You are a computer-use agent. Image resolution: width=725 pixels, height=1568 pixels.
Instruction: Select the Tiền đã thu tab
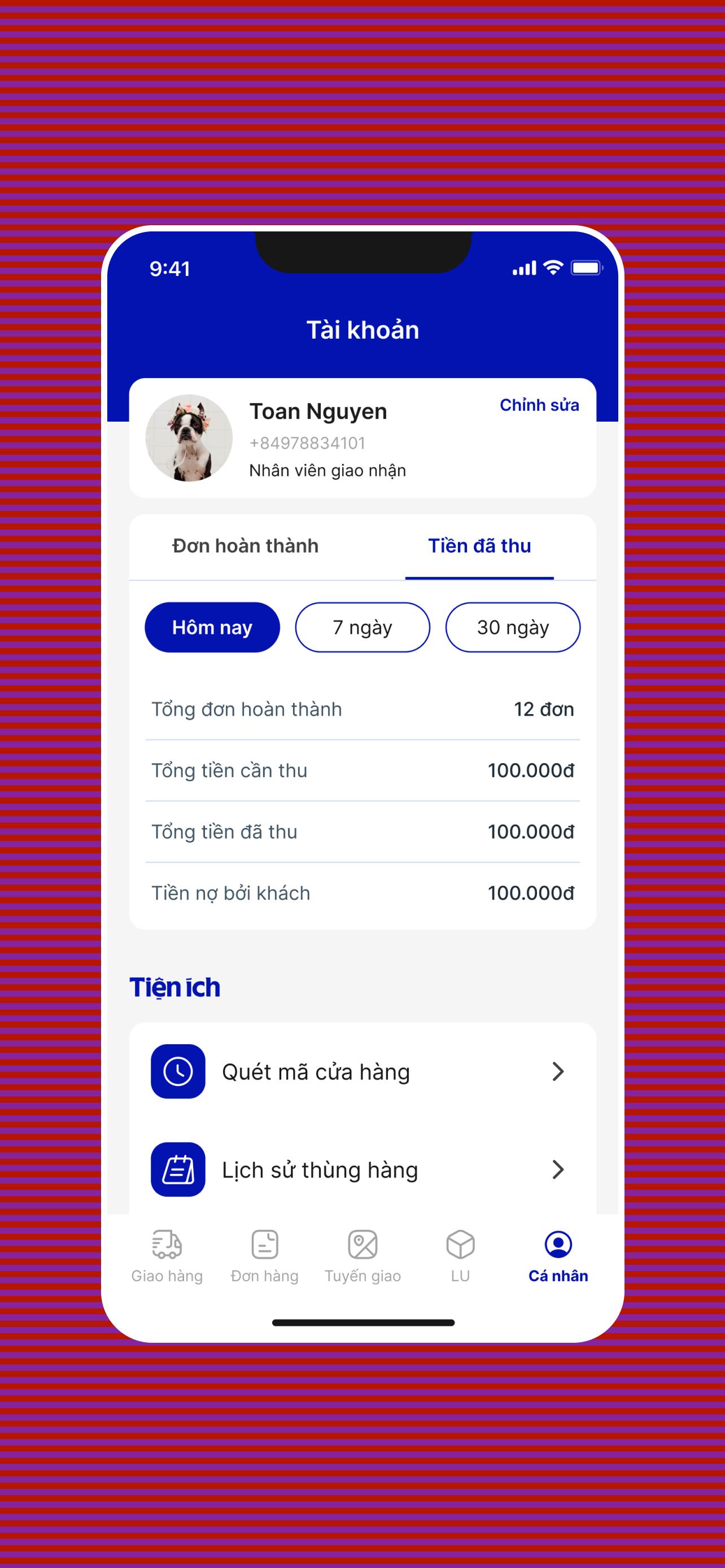(x=479, y=546)
